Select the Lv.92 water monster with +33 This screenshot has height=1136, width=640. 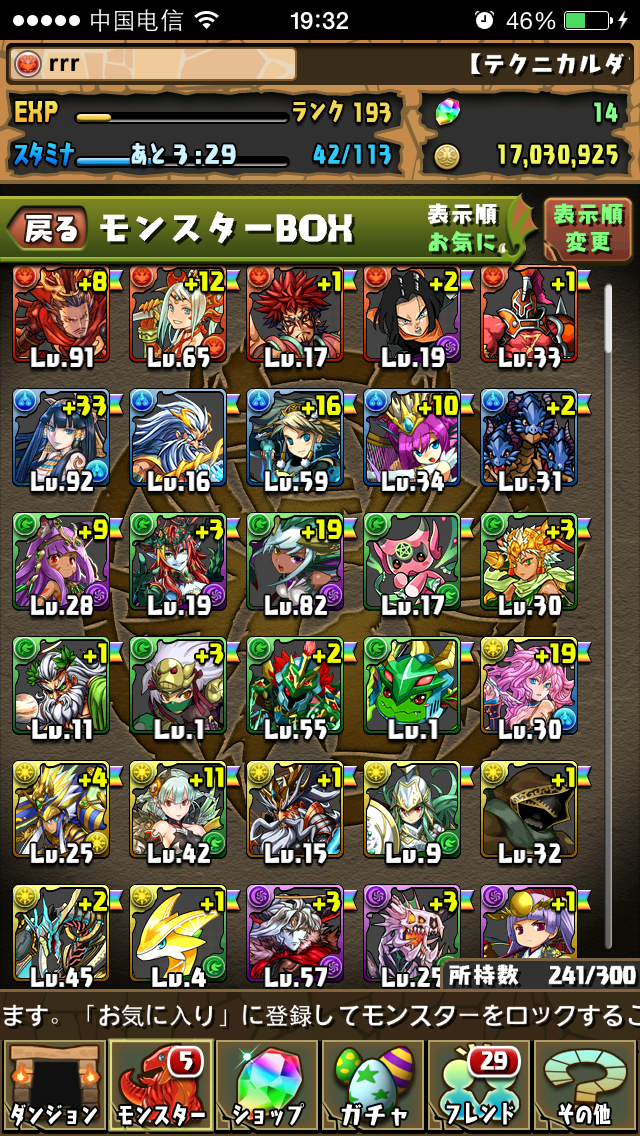pos(60,440)
